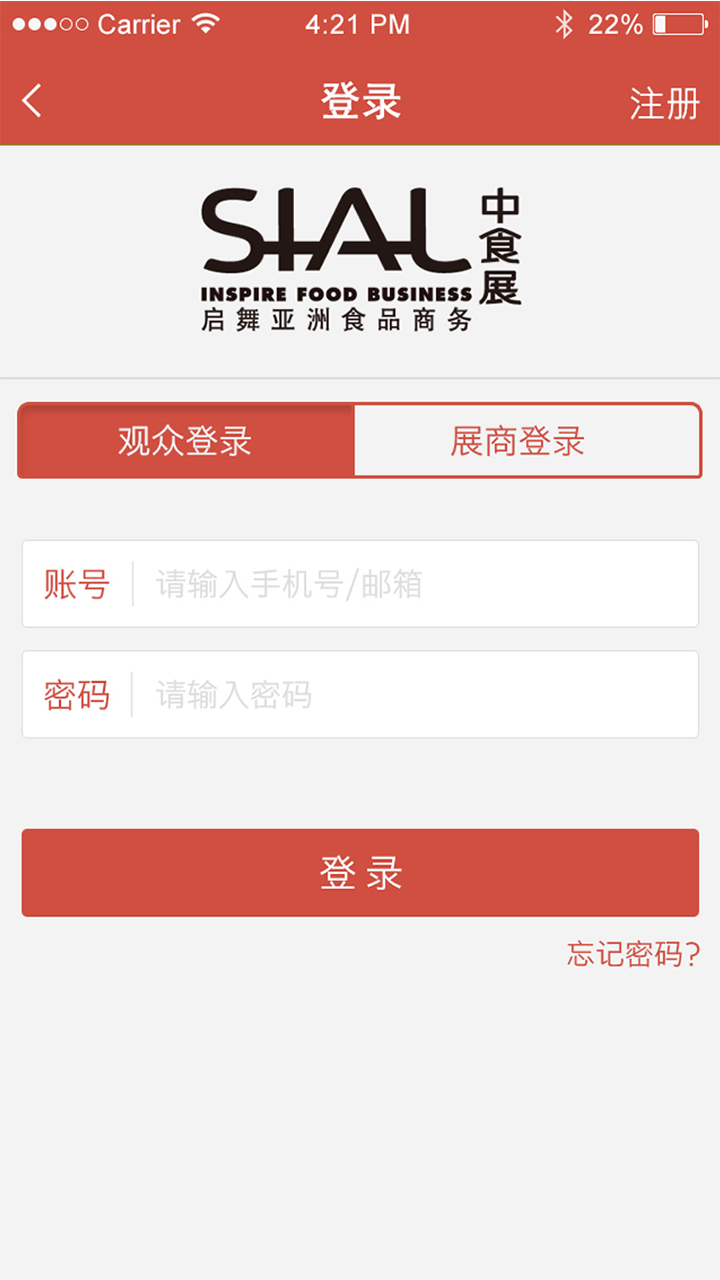Screen dimensions: 720x1280
Task: Focus the 账号 phone/email field
Action: click(x=360, y=584)
